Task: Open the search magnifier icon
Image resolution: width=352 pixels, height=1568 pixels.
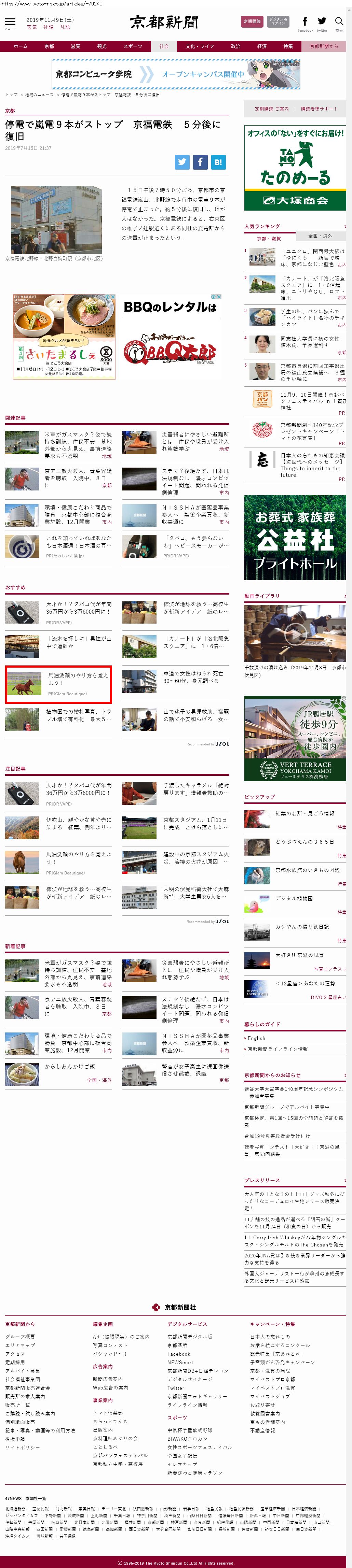Action: [x=339, y=22]
